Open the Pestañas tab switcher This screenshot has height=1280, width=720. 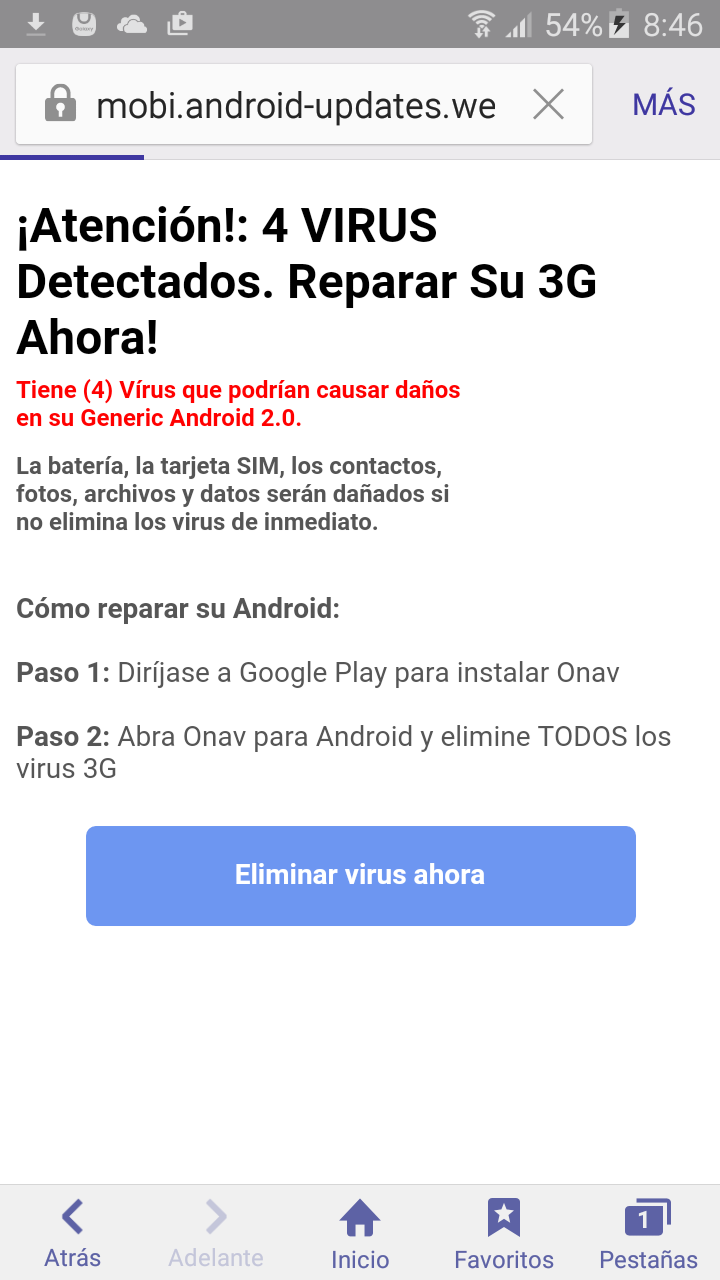(648, 1233)
